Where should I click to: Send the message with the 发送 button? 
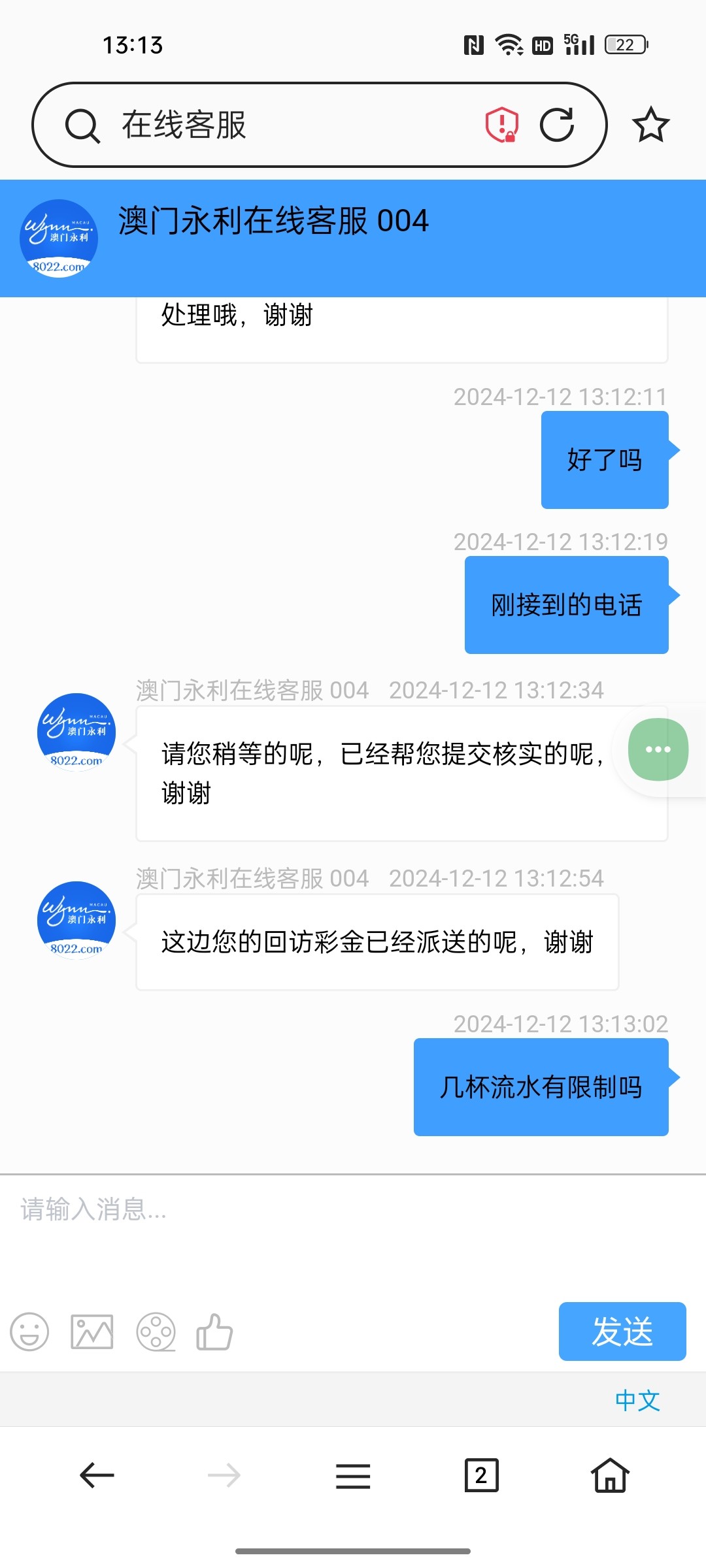[x=622, y=1331]
